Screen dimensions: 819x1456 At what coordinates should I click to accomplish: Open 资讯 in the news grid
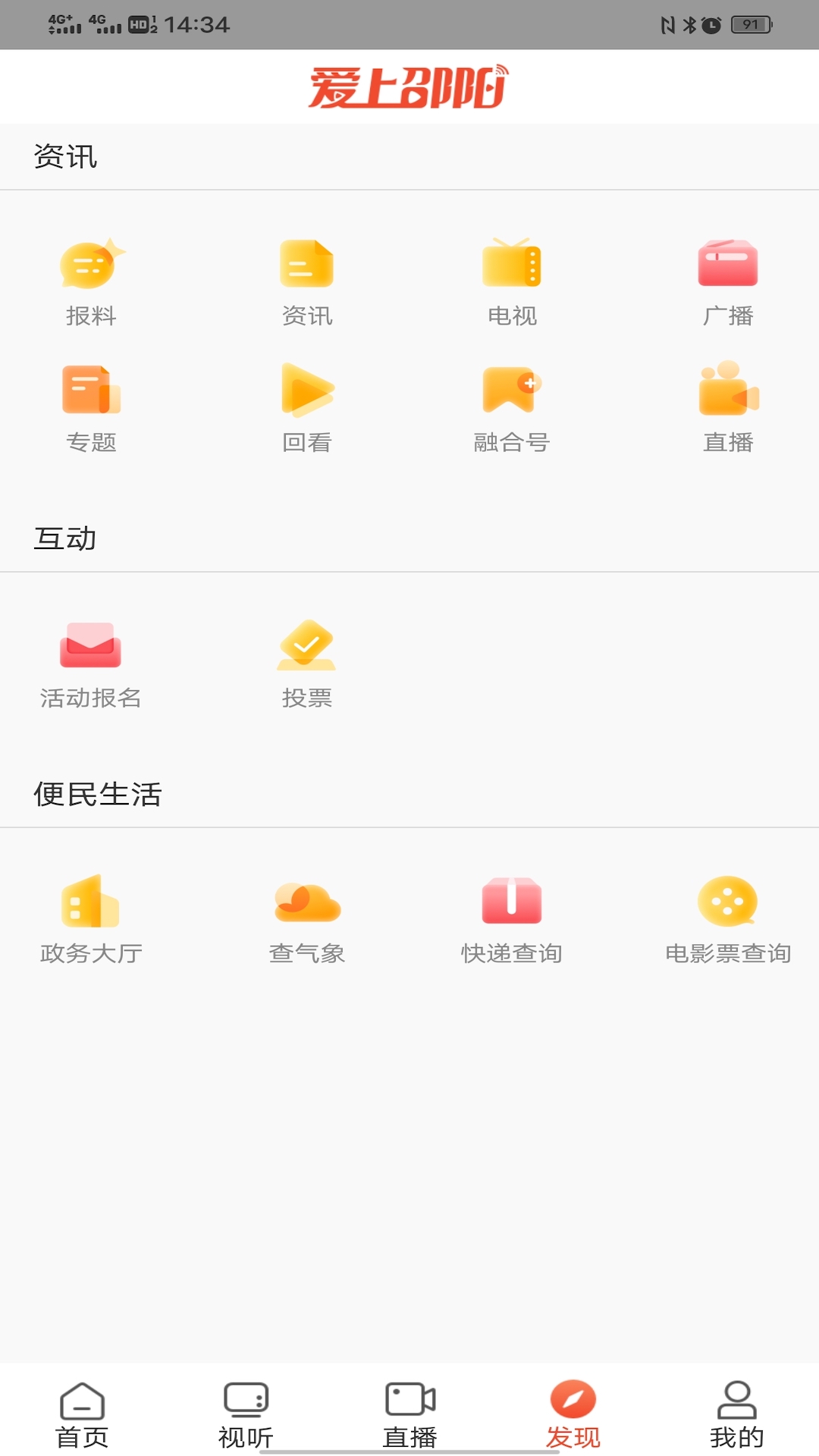click(x=307, y=282)
